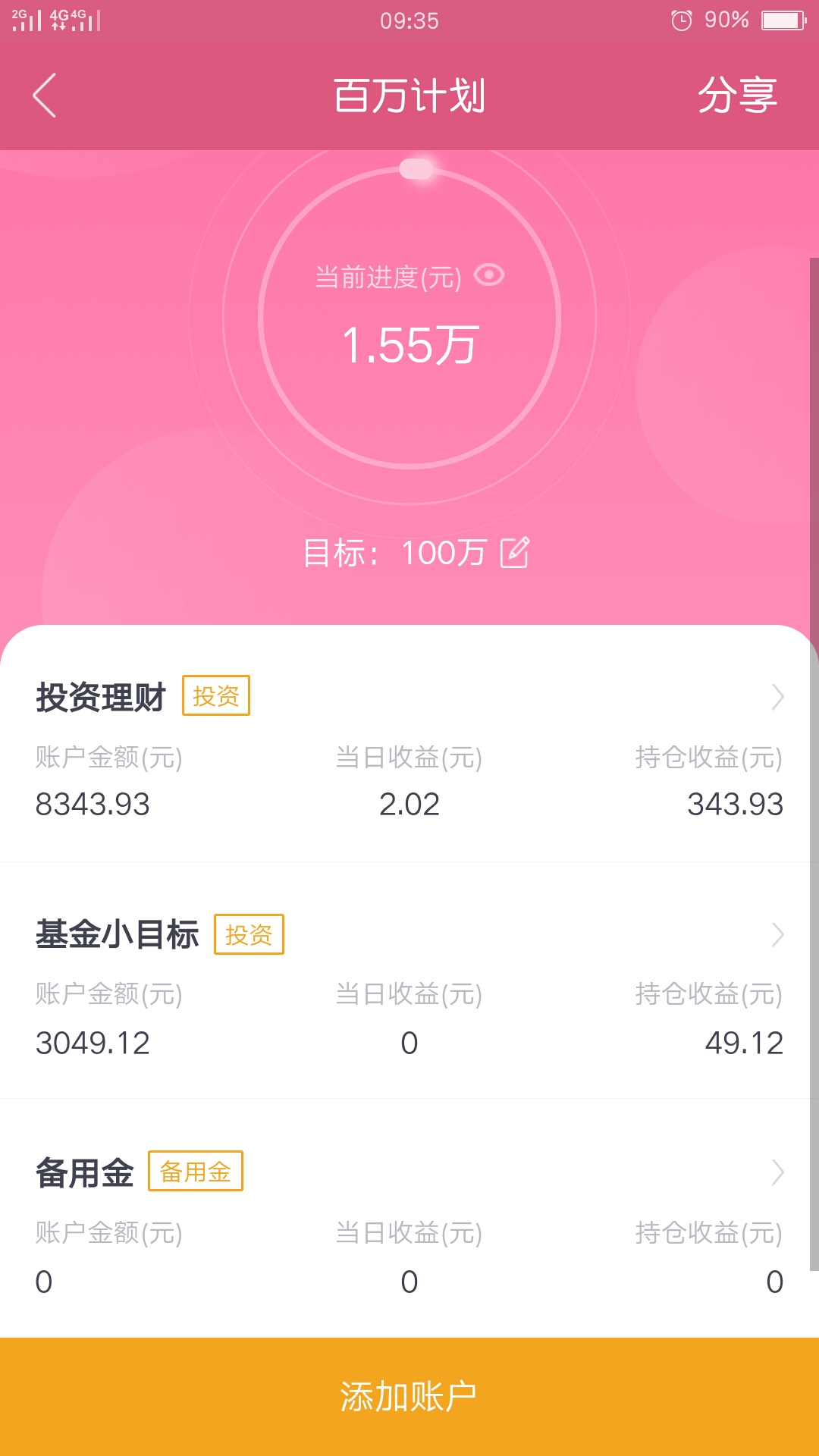Open the 备用金 account row

[x=409, y=1219]
